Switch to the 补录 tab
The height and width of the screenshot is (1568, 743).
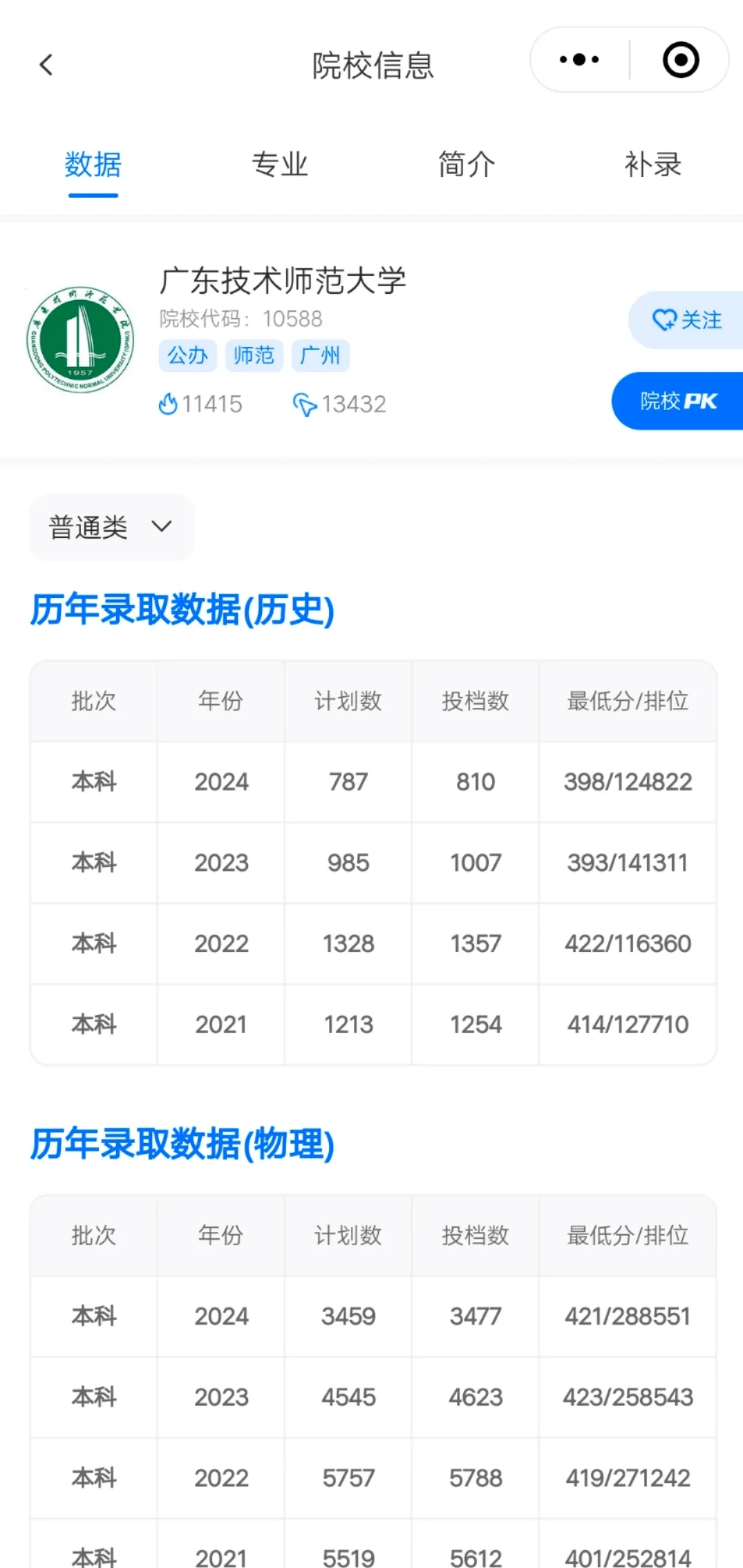point(653,165)
